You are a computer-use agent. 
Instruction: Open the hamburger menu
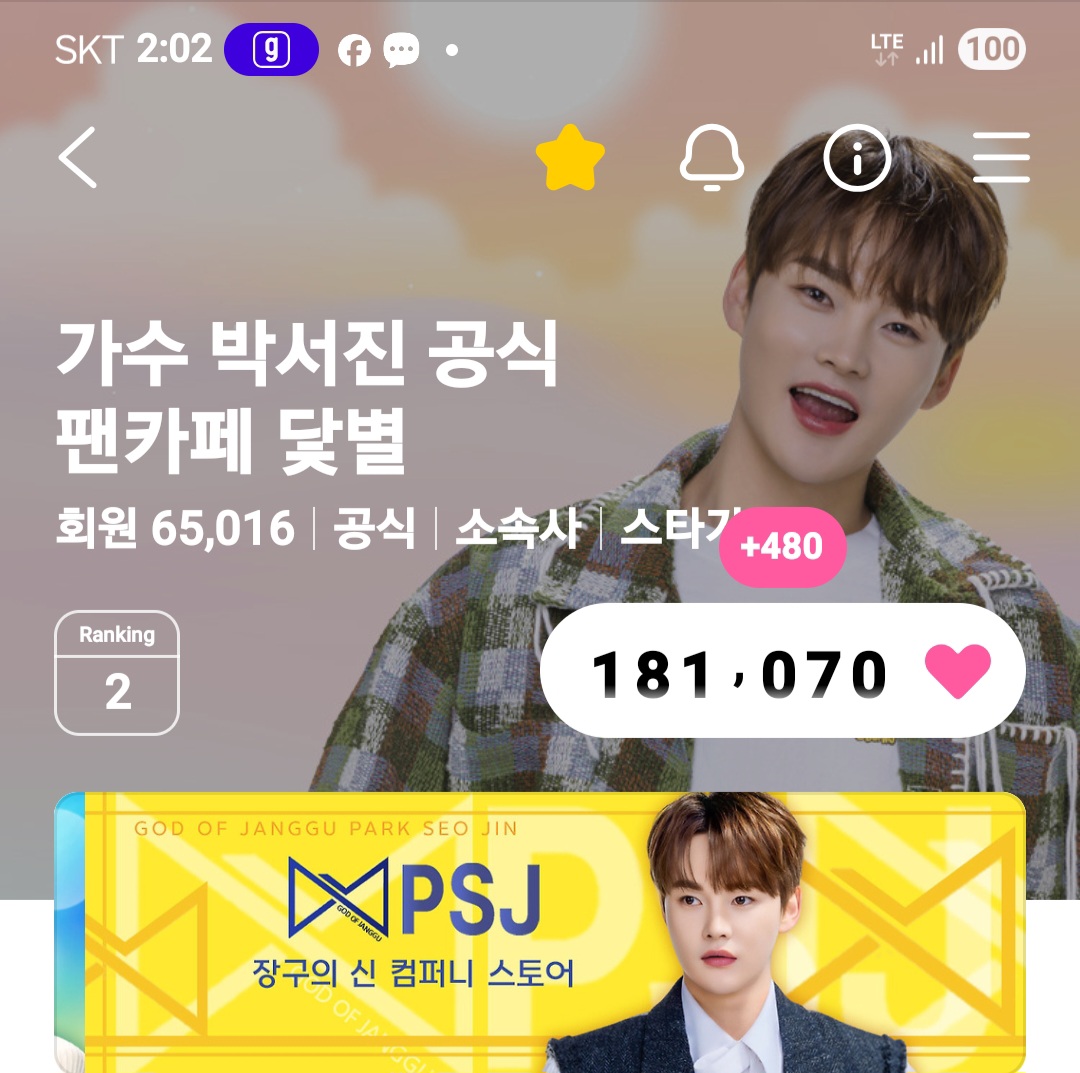[1001, 158]
